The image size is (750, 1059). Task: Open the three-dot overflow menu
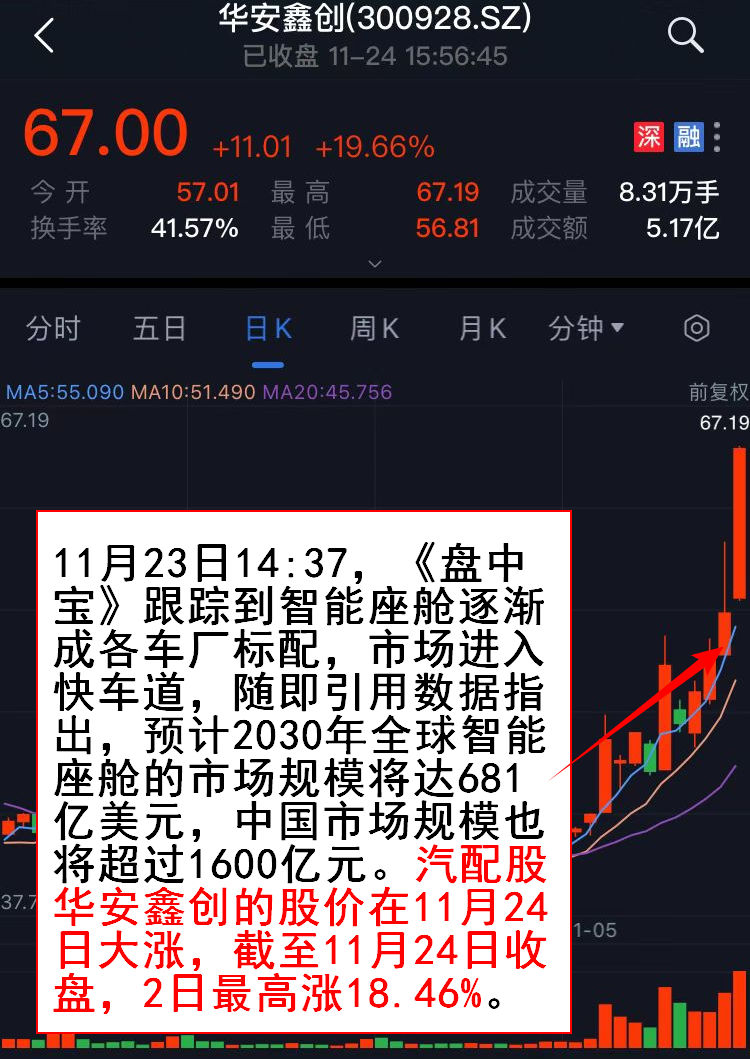tap(716, 136)
